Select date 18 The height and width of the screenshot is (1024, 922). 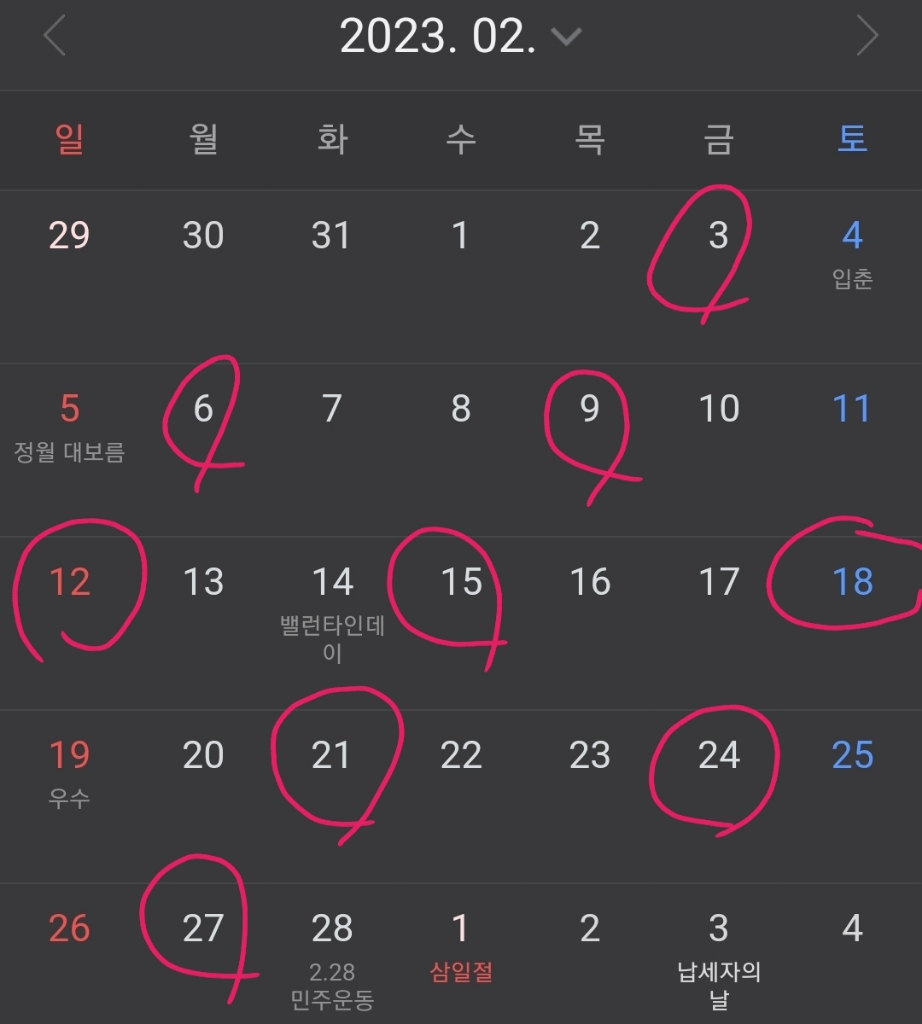tap(851, 582)
